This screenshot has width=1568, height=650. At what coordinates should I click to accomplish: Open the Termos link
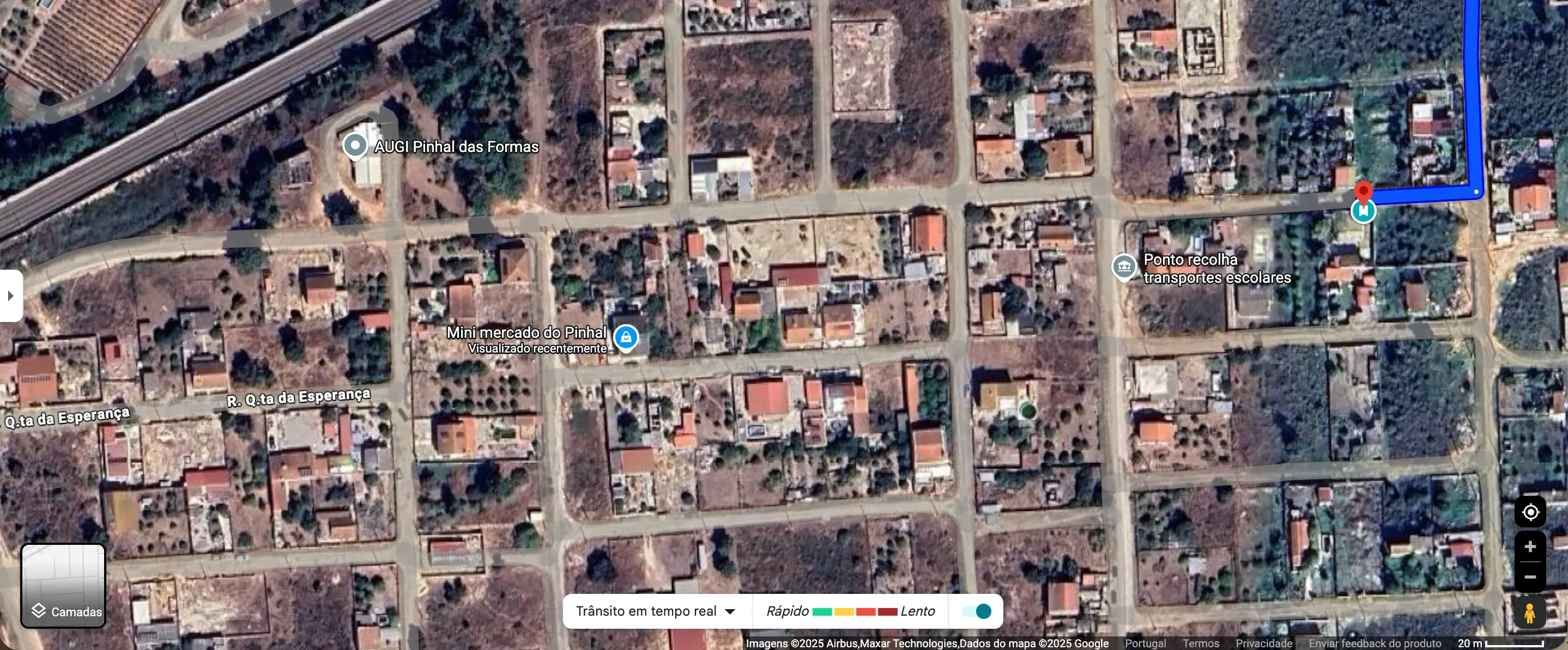click(1200, 643)
